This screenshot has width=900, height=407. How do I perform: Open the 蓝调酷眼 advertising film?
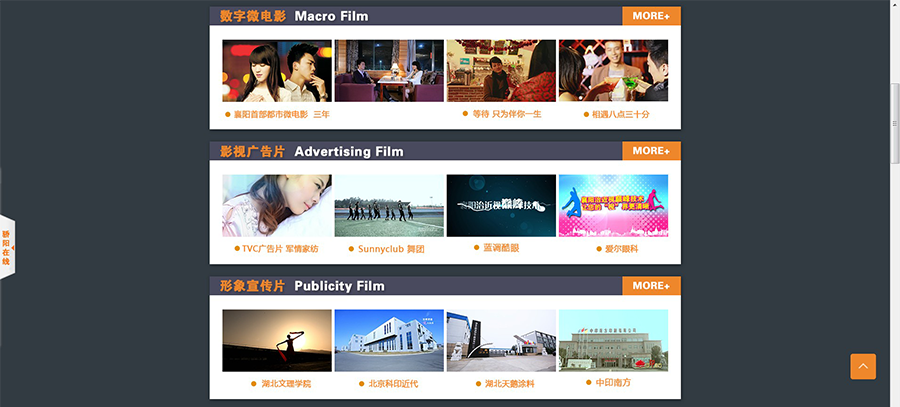[x=501, y=206]
